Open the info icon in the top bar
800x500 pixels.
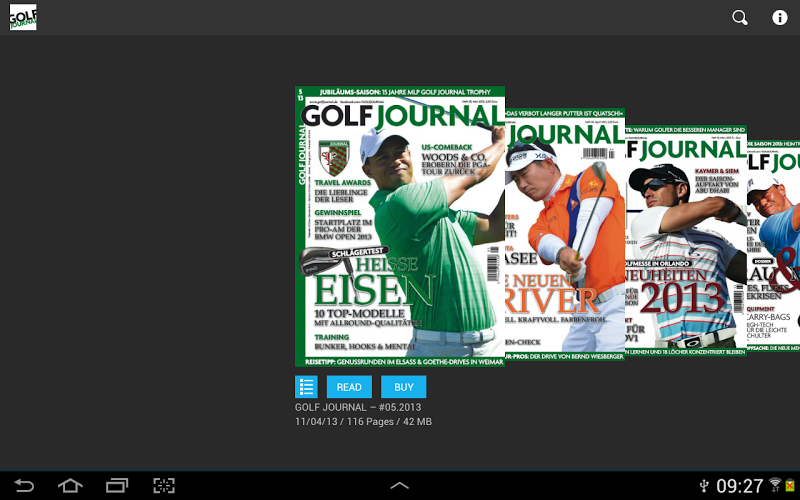pos(780,17)
